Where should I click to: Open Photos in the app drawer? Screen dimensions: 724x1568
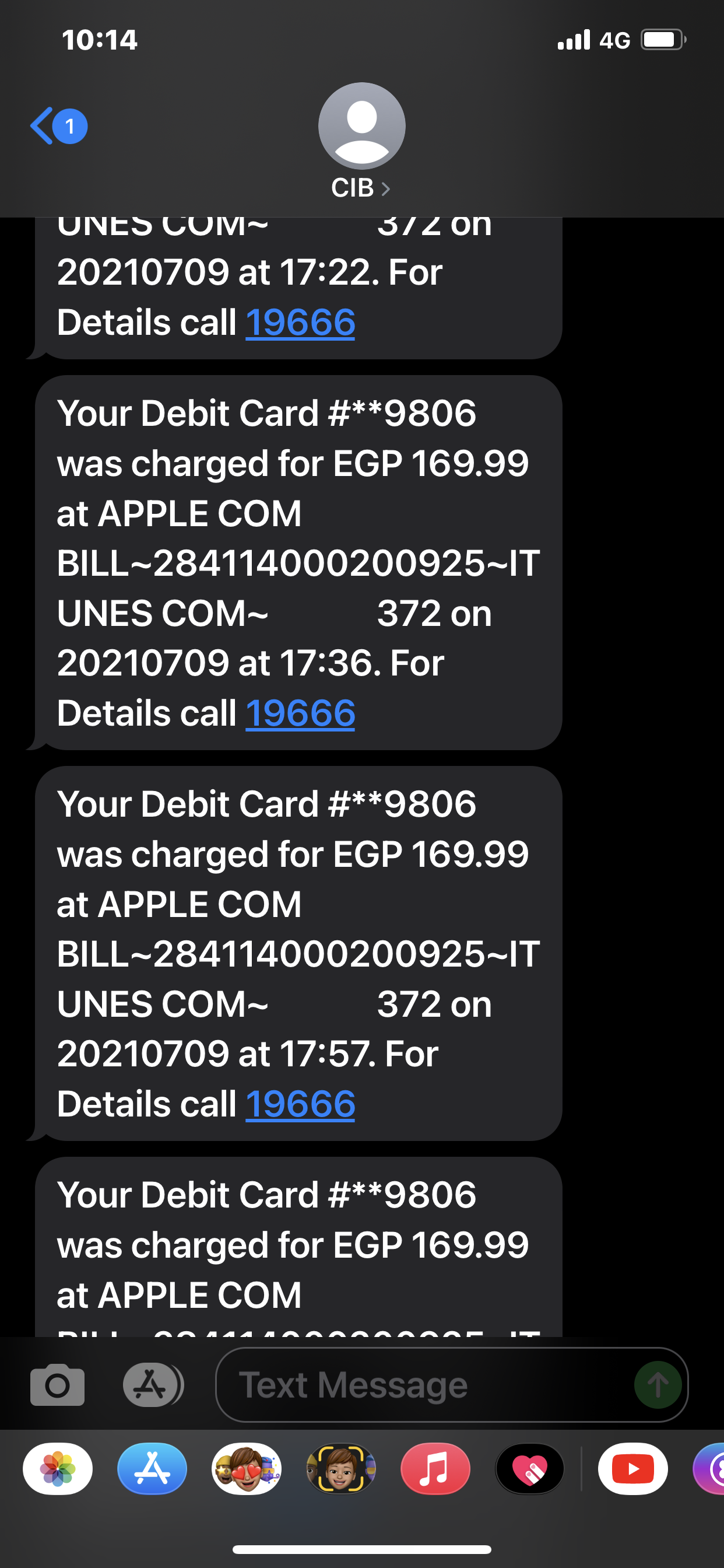[58, 1469]
